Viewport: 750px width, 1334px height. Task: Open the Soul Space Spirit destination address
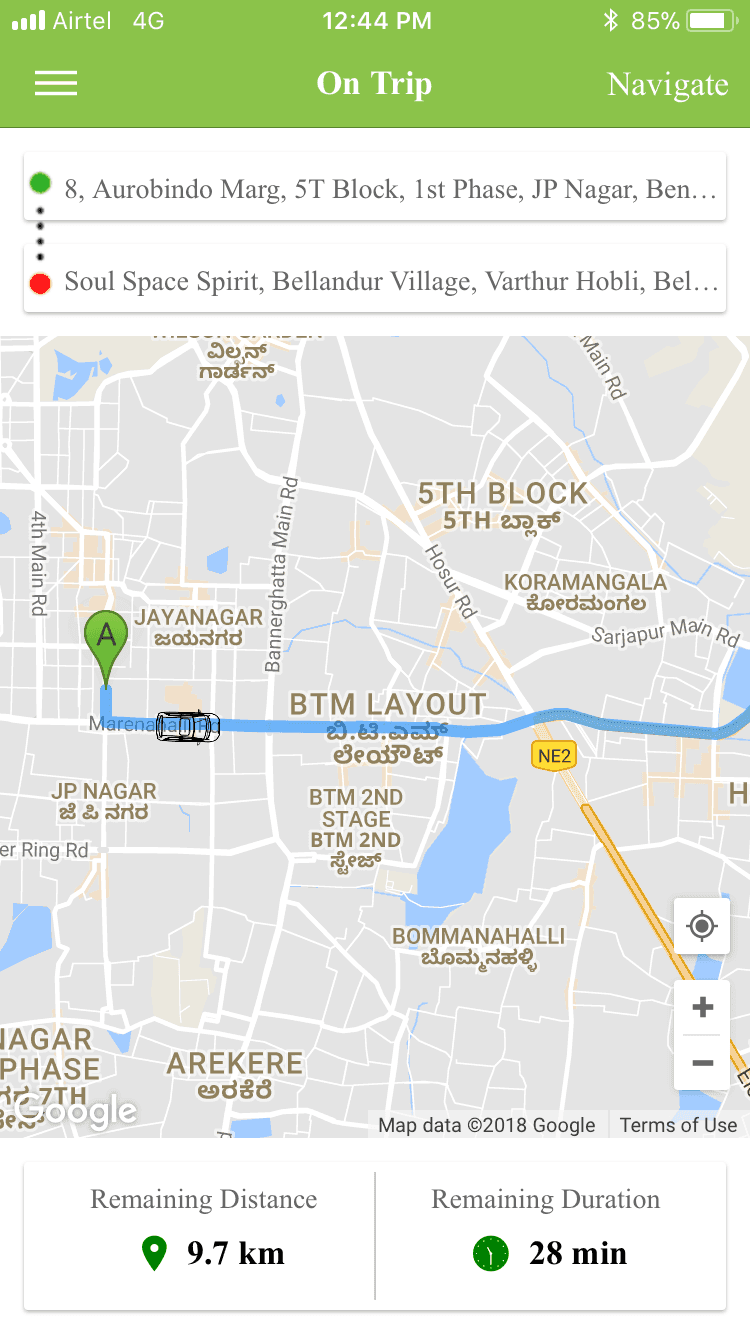pyautogui.click(x=375, y=281)
